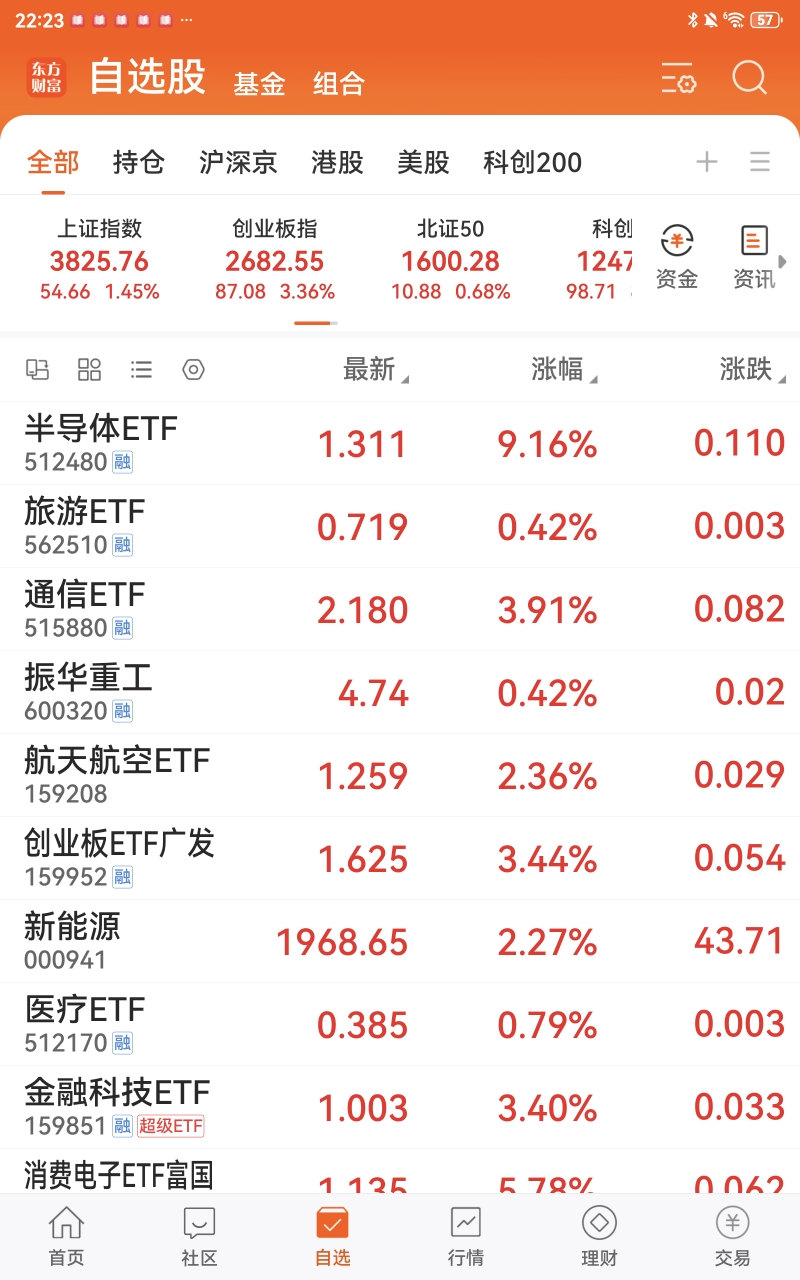The image size is (800, 1280).
Task: Switch to grid view layout icon
Action: coord(89,370)
